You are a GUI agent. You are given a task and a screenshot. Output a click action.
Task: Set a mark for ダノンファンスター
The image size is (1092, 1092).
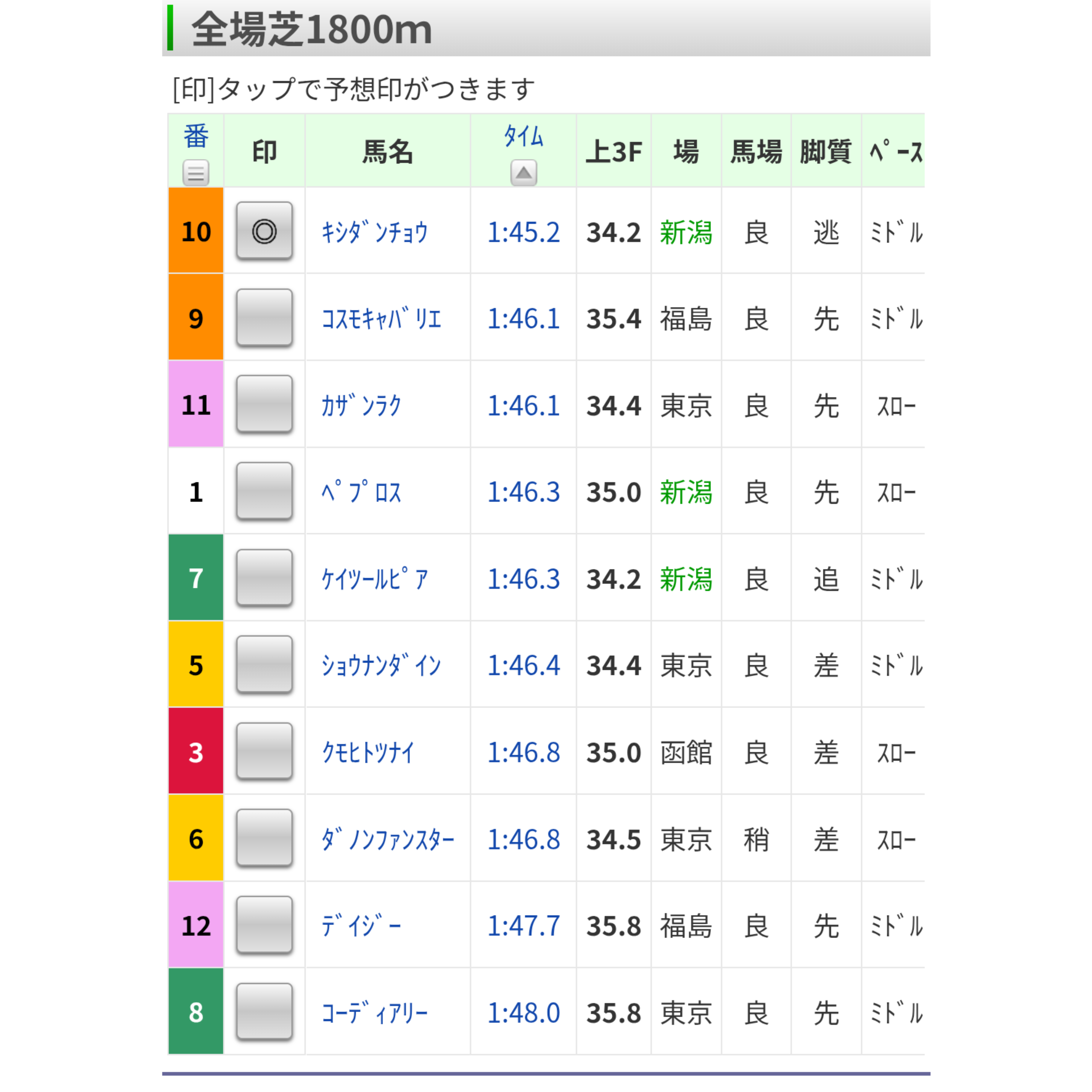click(264, 838)
